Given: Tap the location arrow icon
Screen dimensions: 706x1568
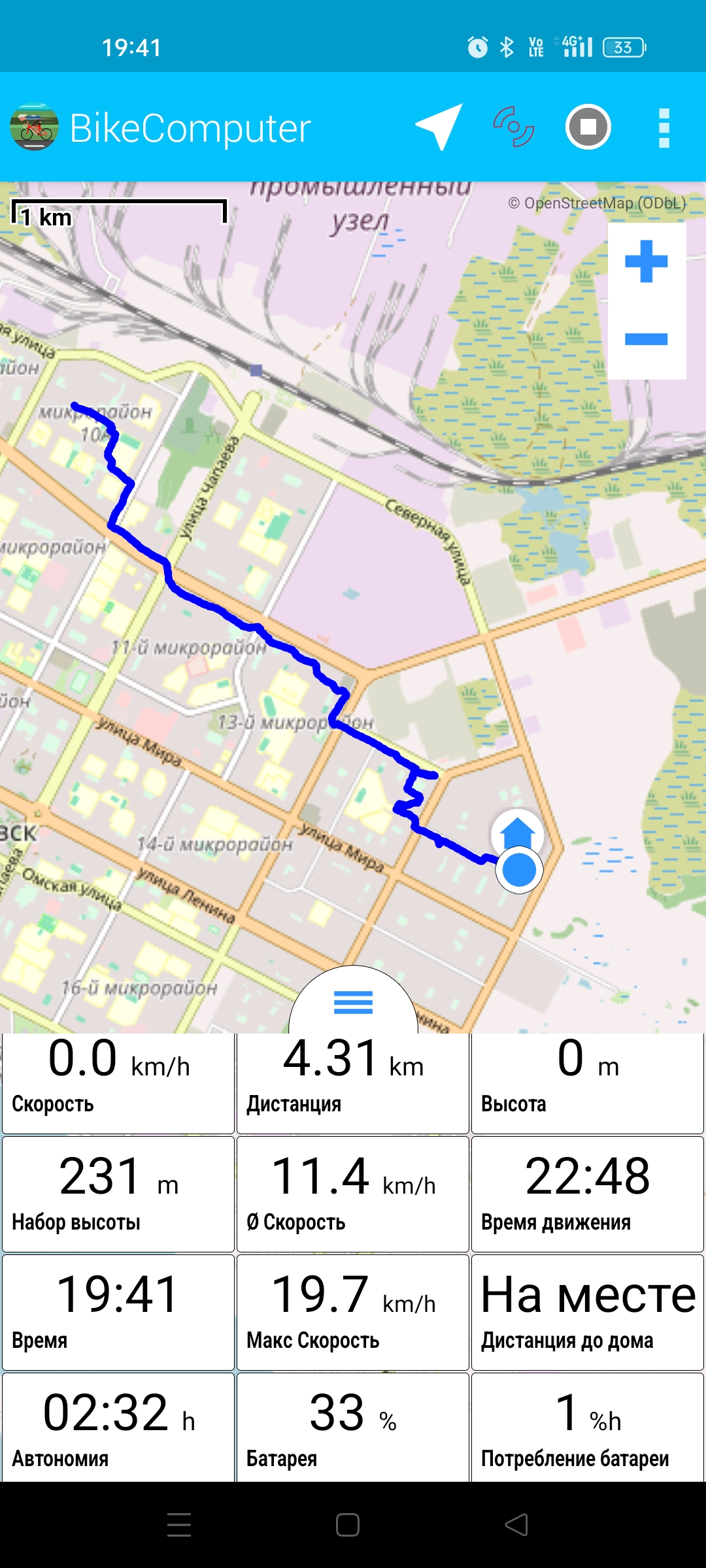Looking at the screenshot, I should tap(439, 127).
